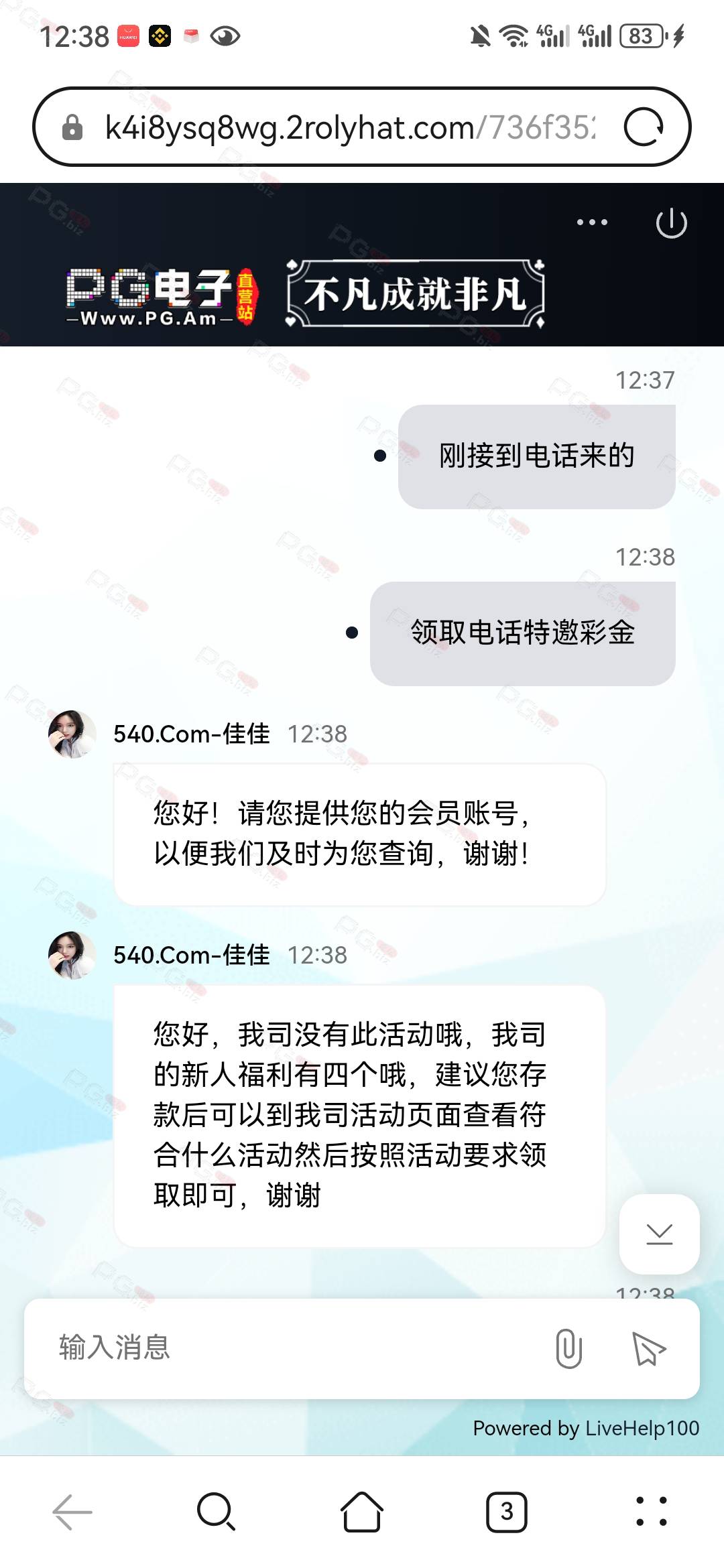
Task: End the chat with the power icon
Action: click(671, 223)
